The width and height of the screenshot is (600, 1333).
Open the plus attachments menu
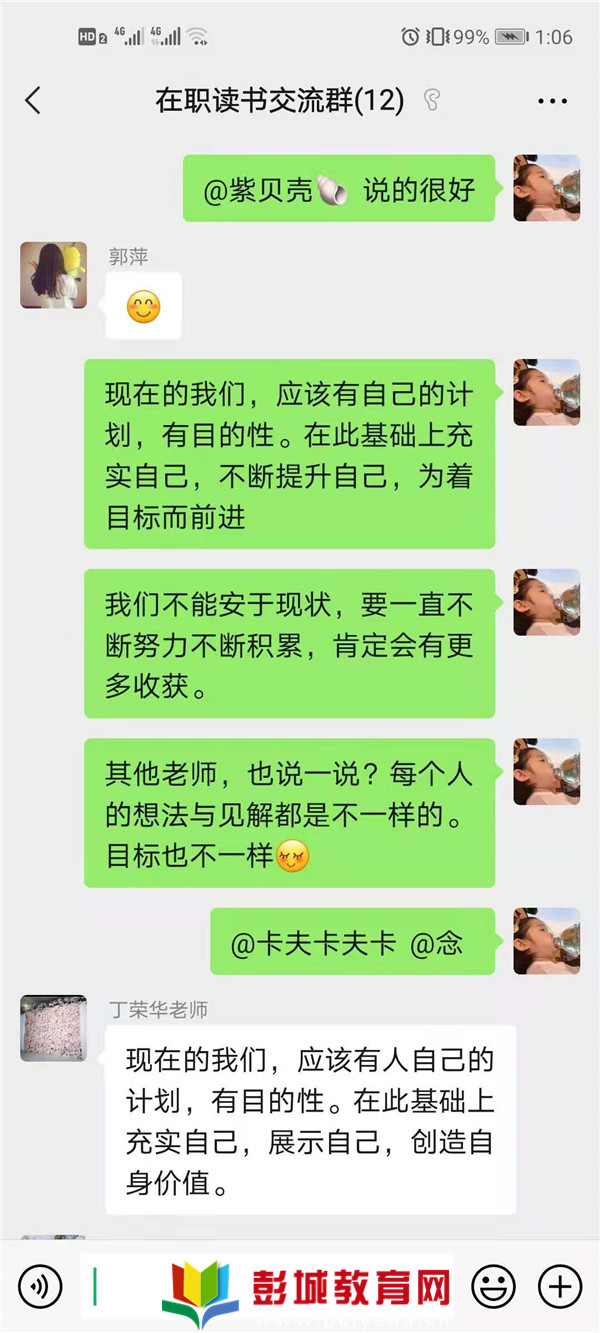[x=560, y=1285]
